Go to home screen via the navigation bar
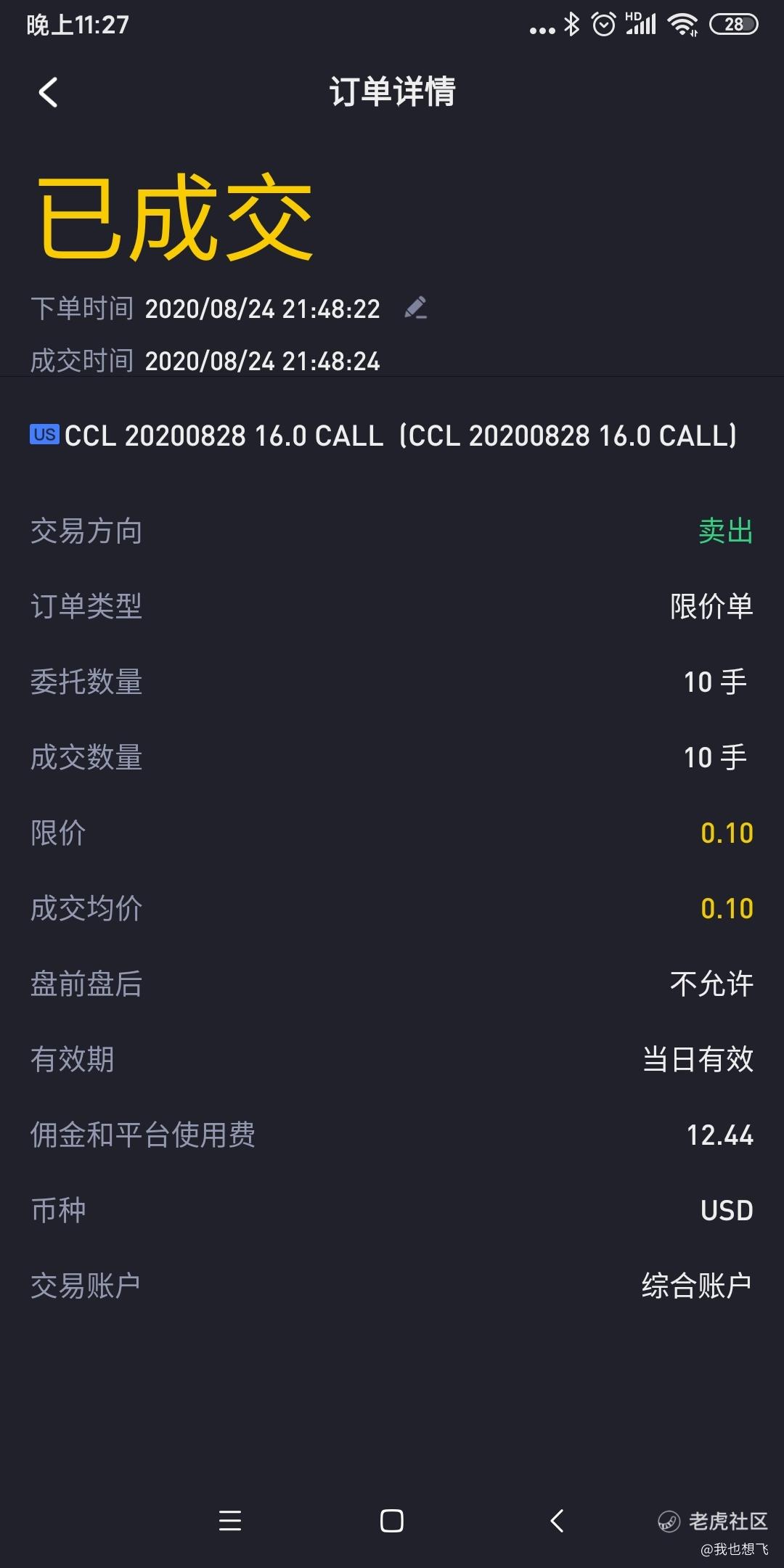This screenshot has width=784, height=1568. coord(391,1520)
